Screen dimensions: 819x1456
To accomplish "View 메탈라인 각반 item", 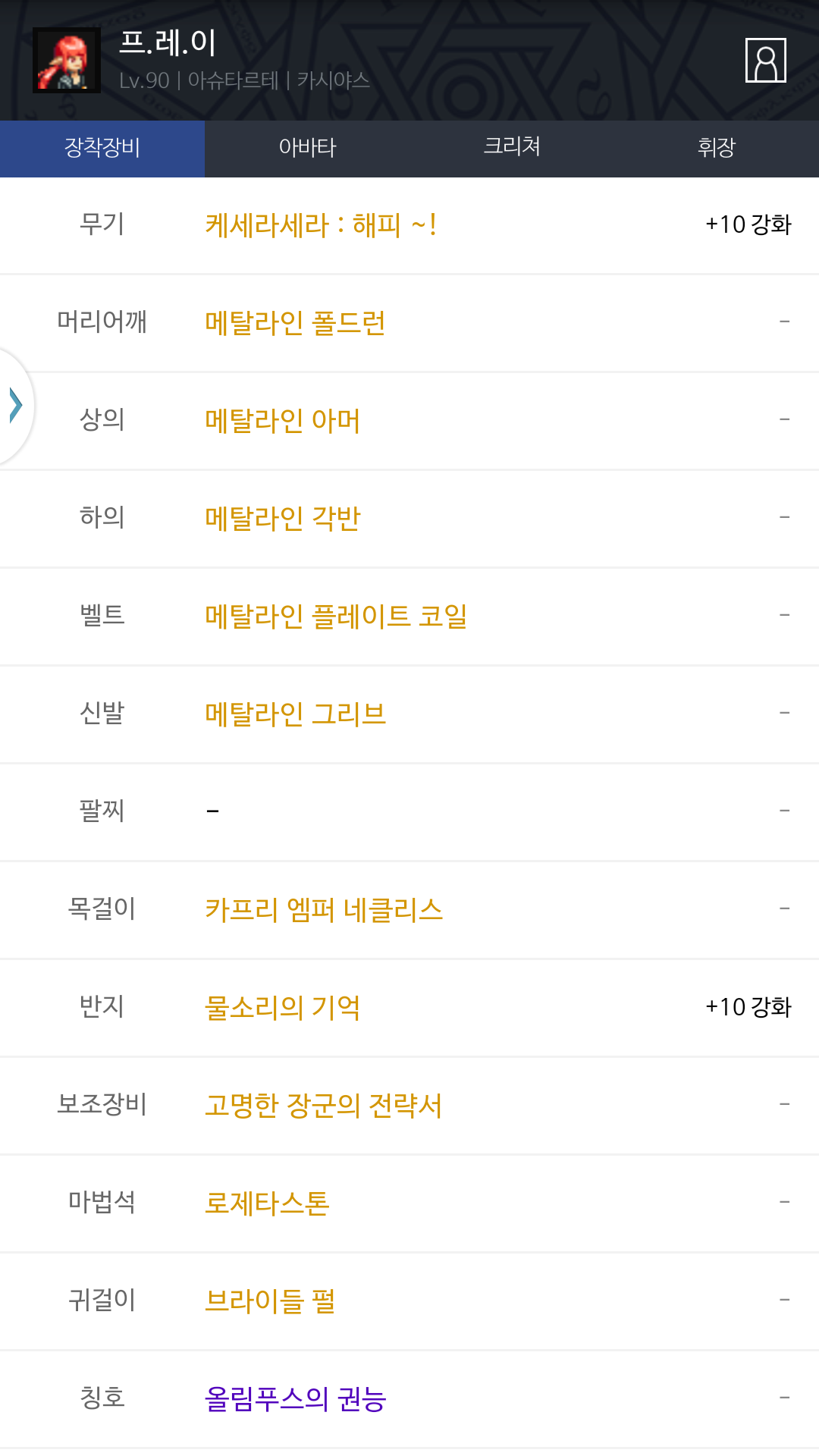I will point(282,519).
